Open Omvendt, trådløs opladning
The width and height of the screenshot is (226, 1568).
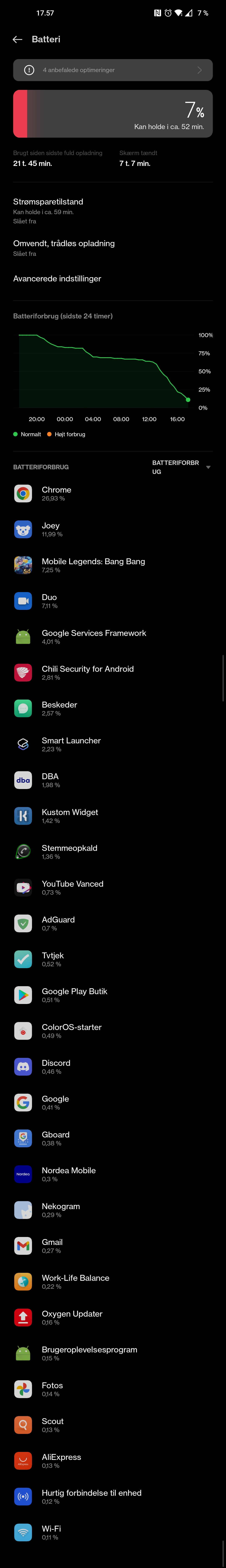(113, 248)
